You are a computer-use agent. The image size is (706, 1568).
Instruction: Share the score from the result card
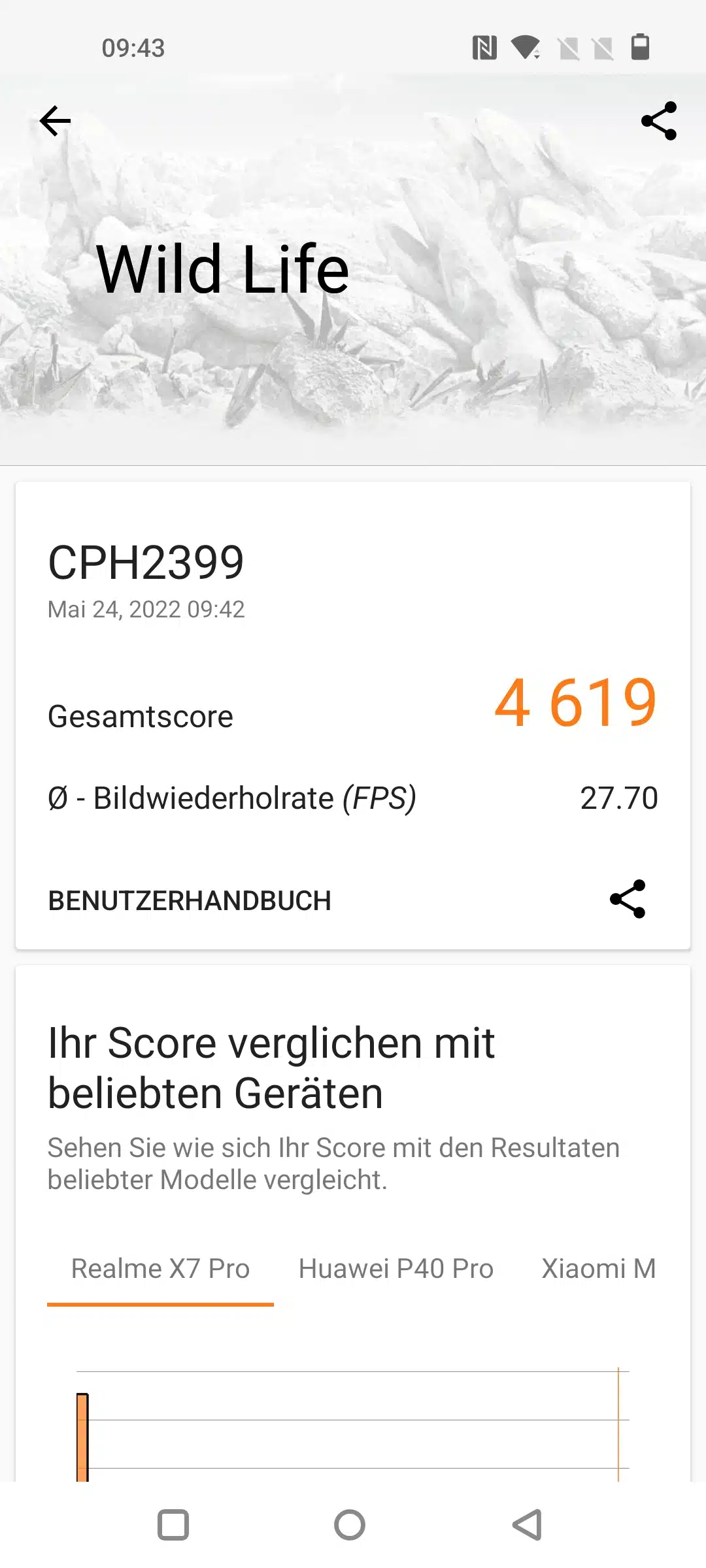pyautogui.click(x=628, y=900)
